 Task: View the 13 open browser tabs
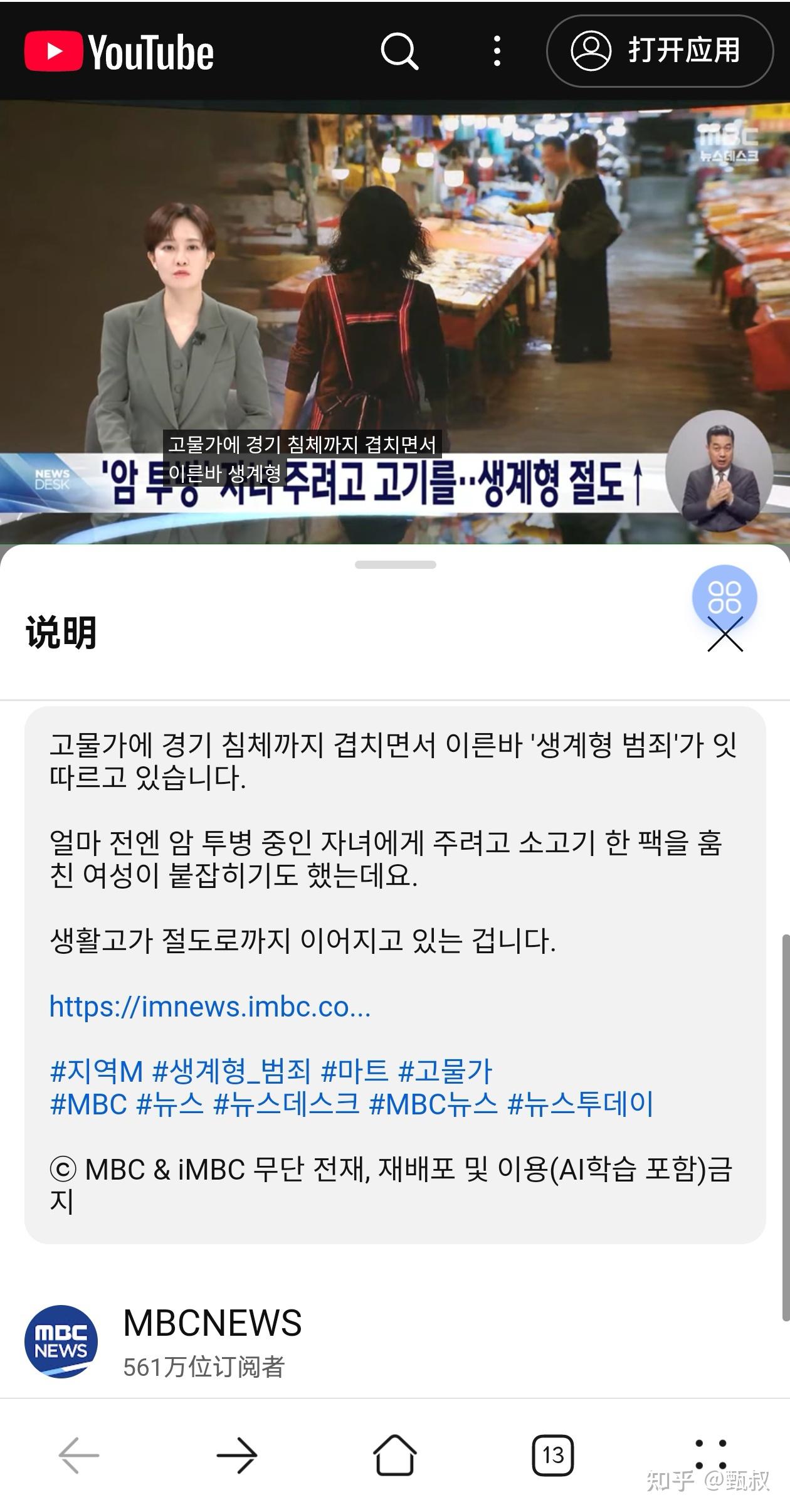[x=553, y=1455]
